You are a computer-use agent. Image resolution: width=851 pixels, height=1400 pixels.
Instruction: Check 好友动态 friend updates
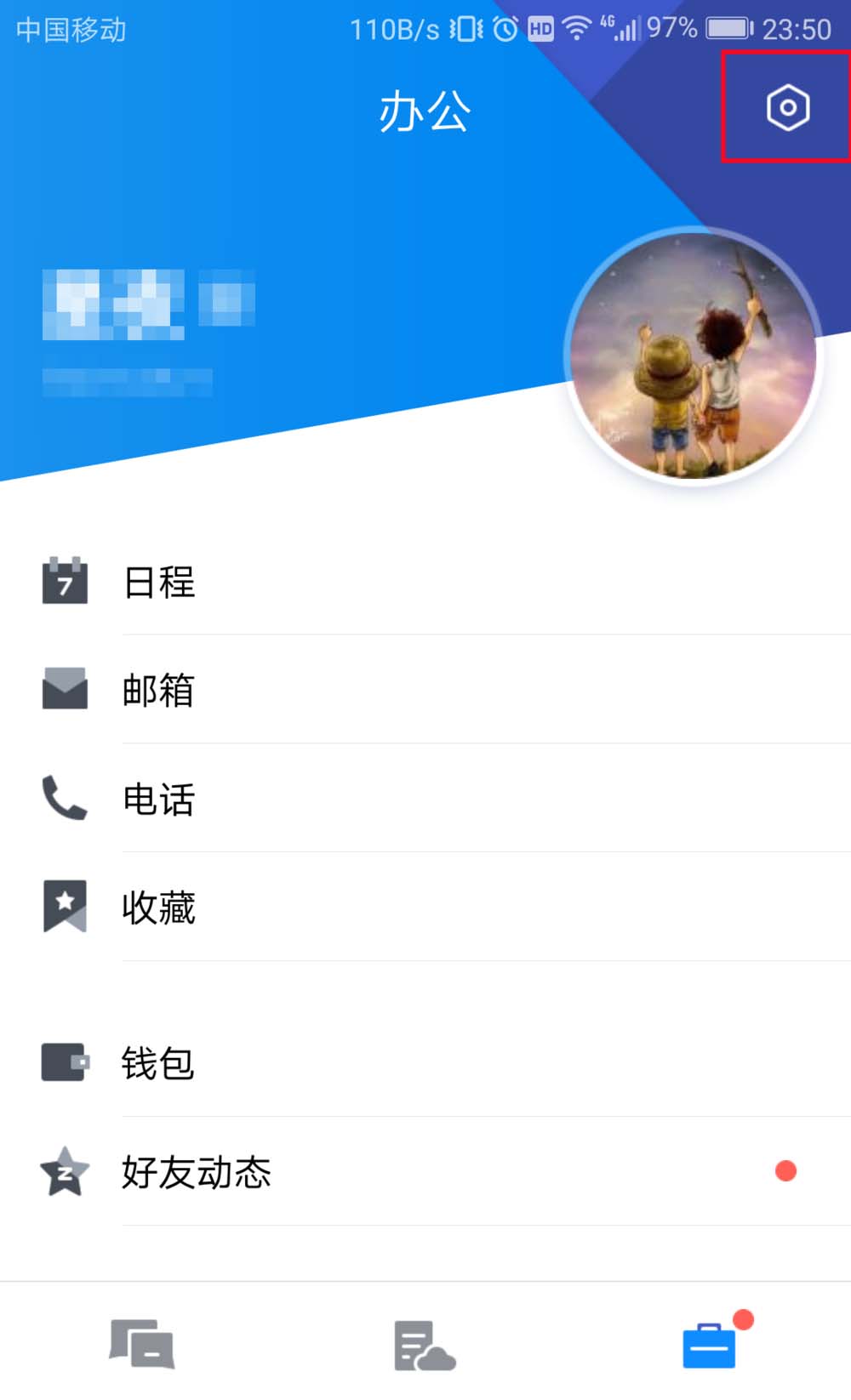click(196, 1172)
